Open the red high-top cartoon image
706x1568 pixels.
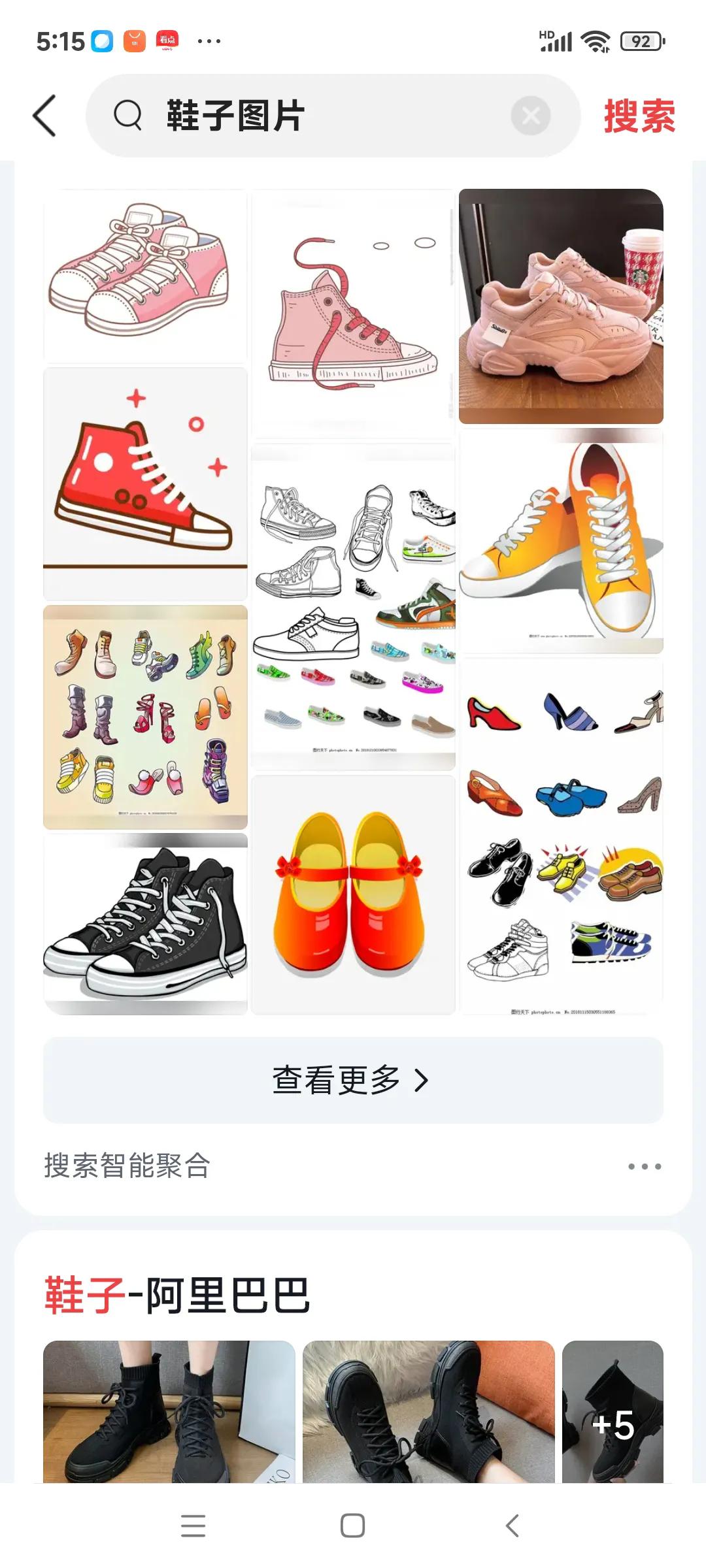click(145, 483)
